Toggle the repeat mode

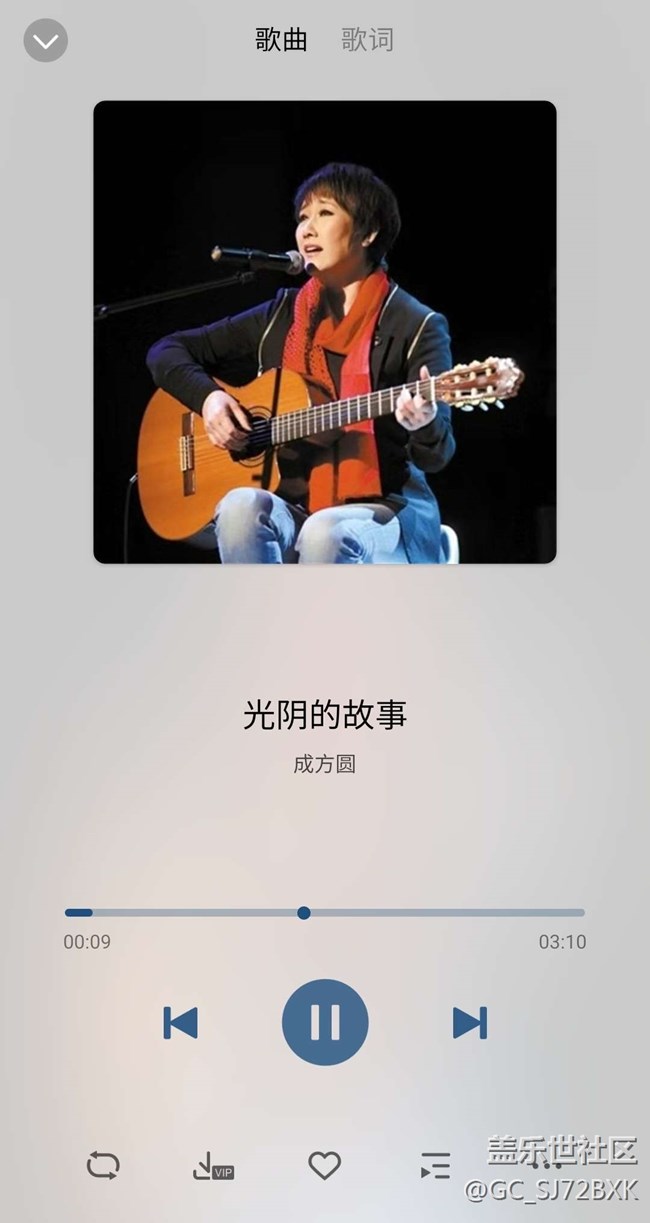pos(103,1165)
